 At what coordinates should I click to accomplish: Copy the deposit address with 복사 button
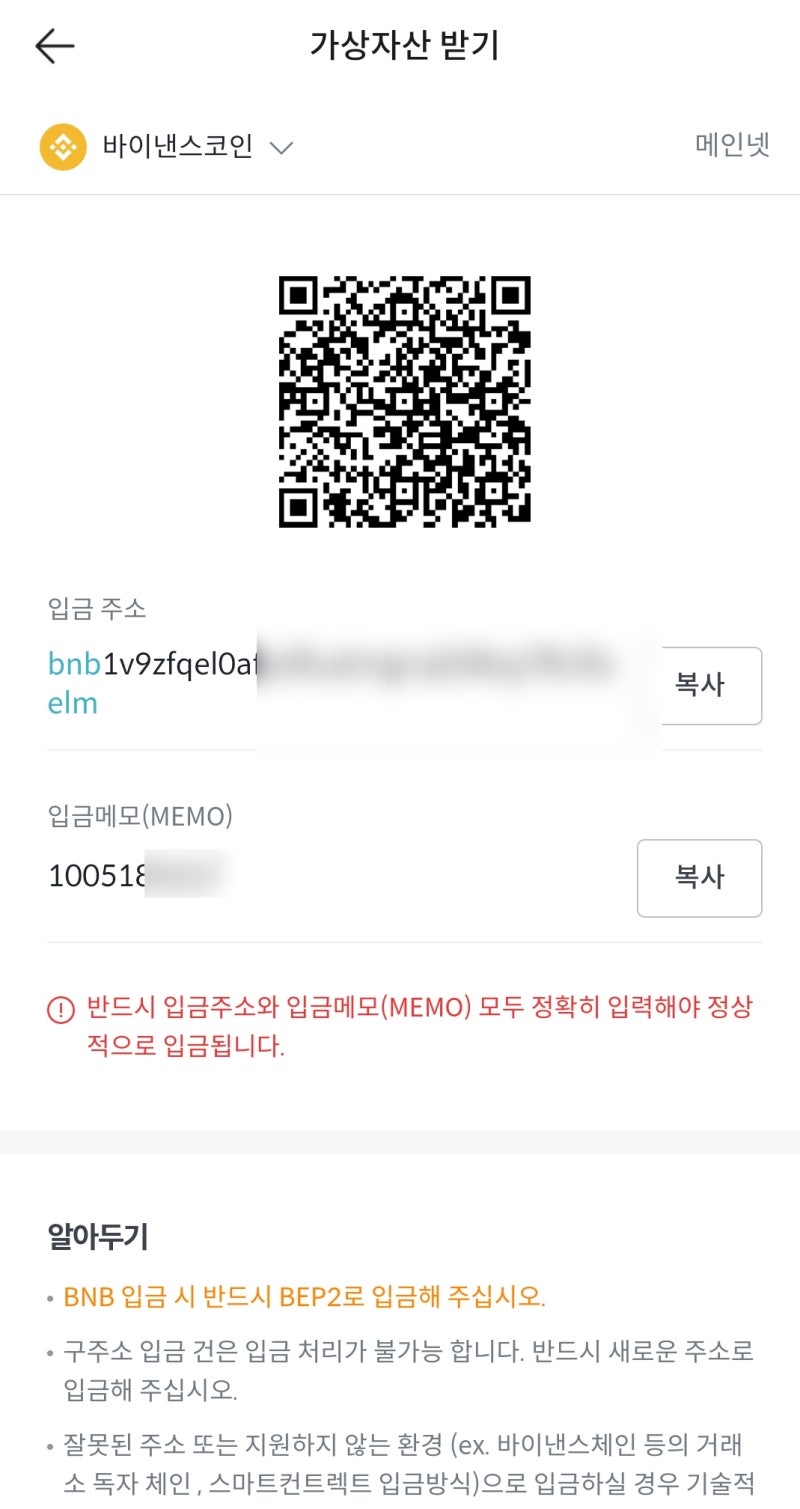click(698, 686)
